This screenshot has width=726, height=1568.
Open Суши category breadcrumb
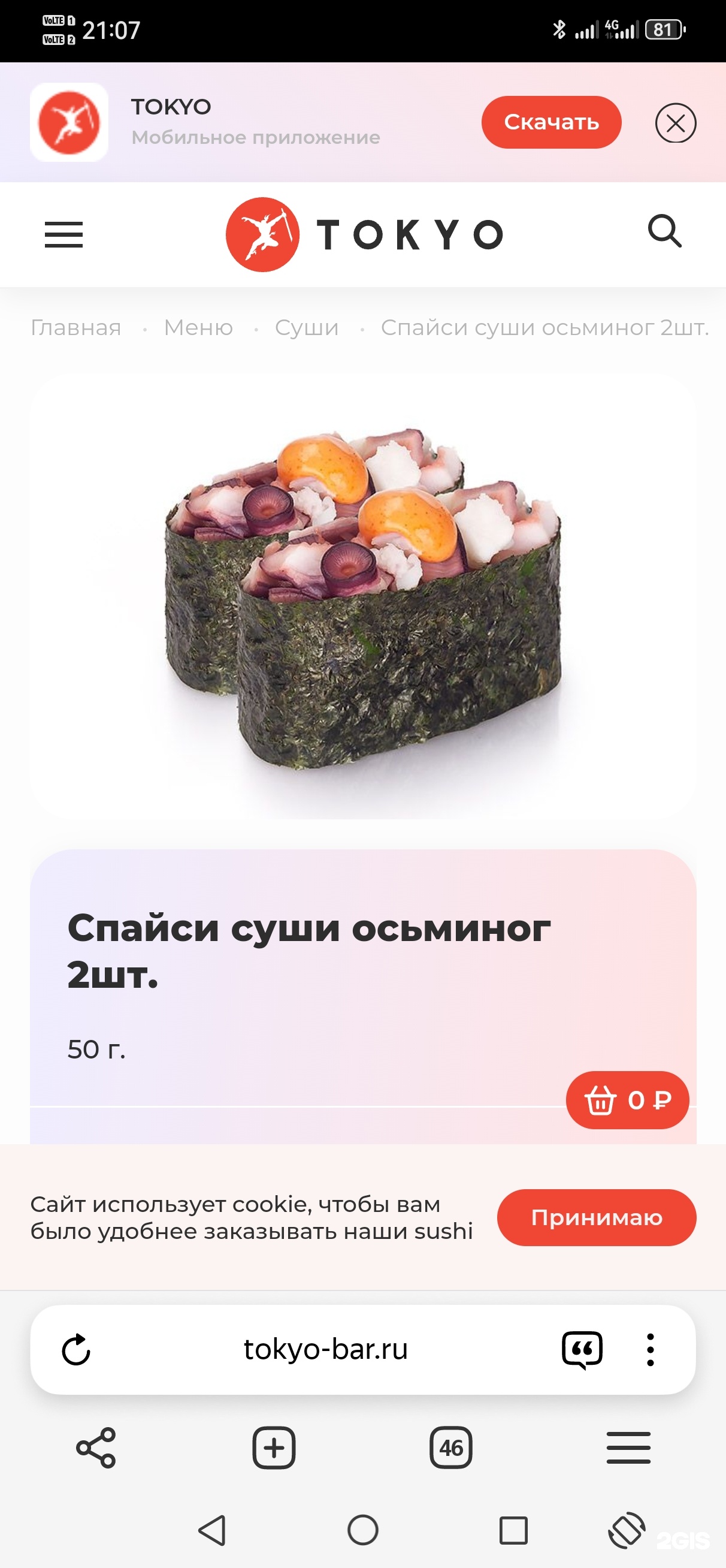tap(306, 327)
